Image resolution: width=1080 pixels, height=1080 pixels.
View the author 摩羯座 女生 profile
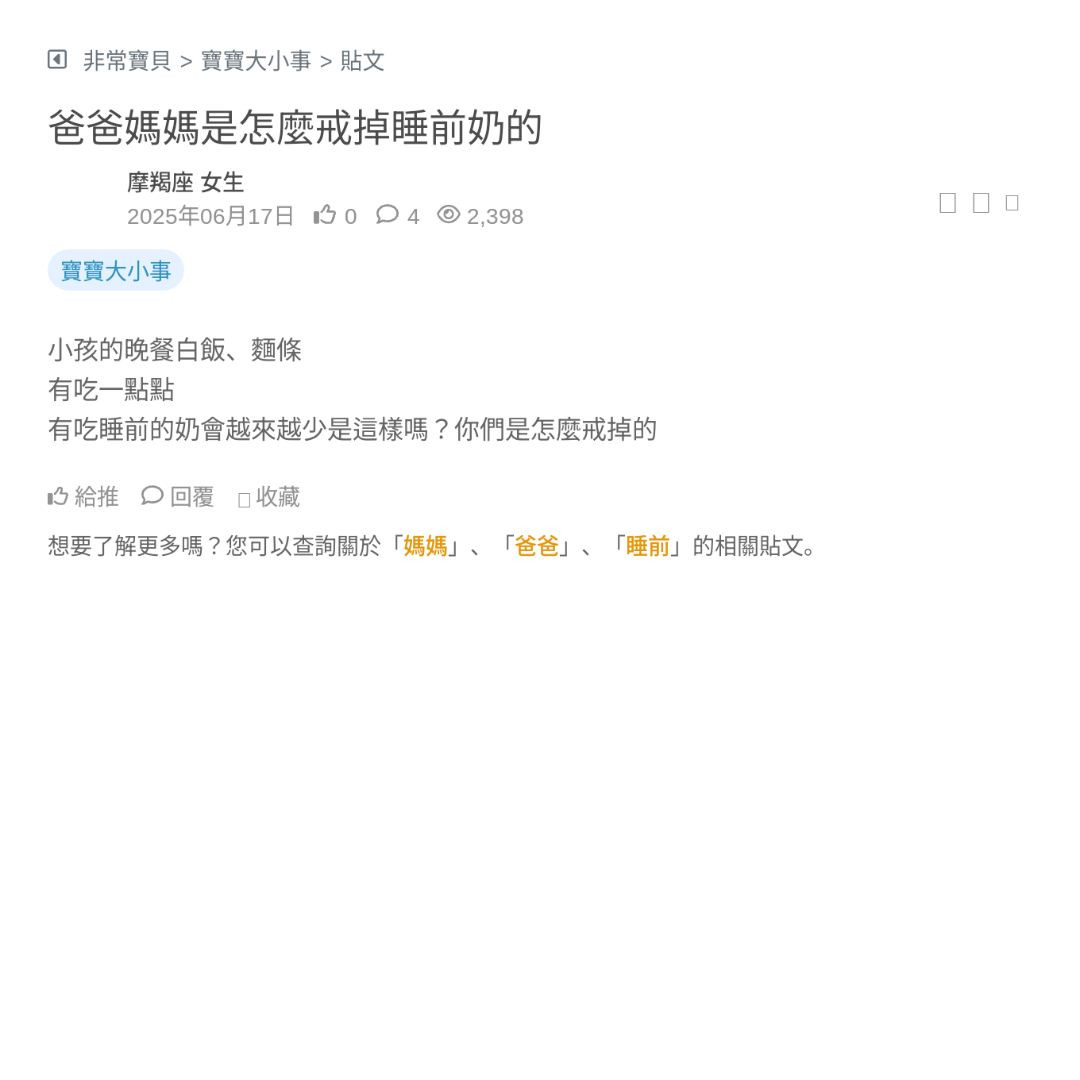point(185,183)
